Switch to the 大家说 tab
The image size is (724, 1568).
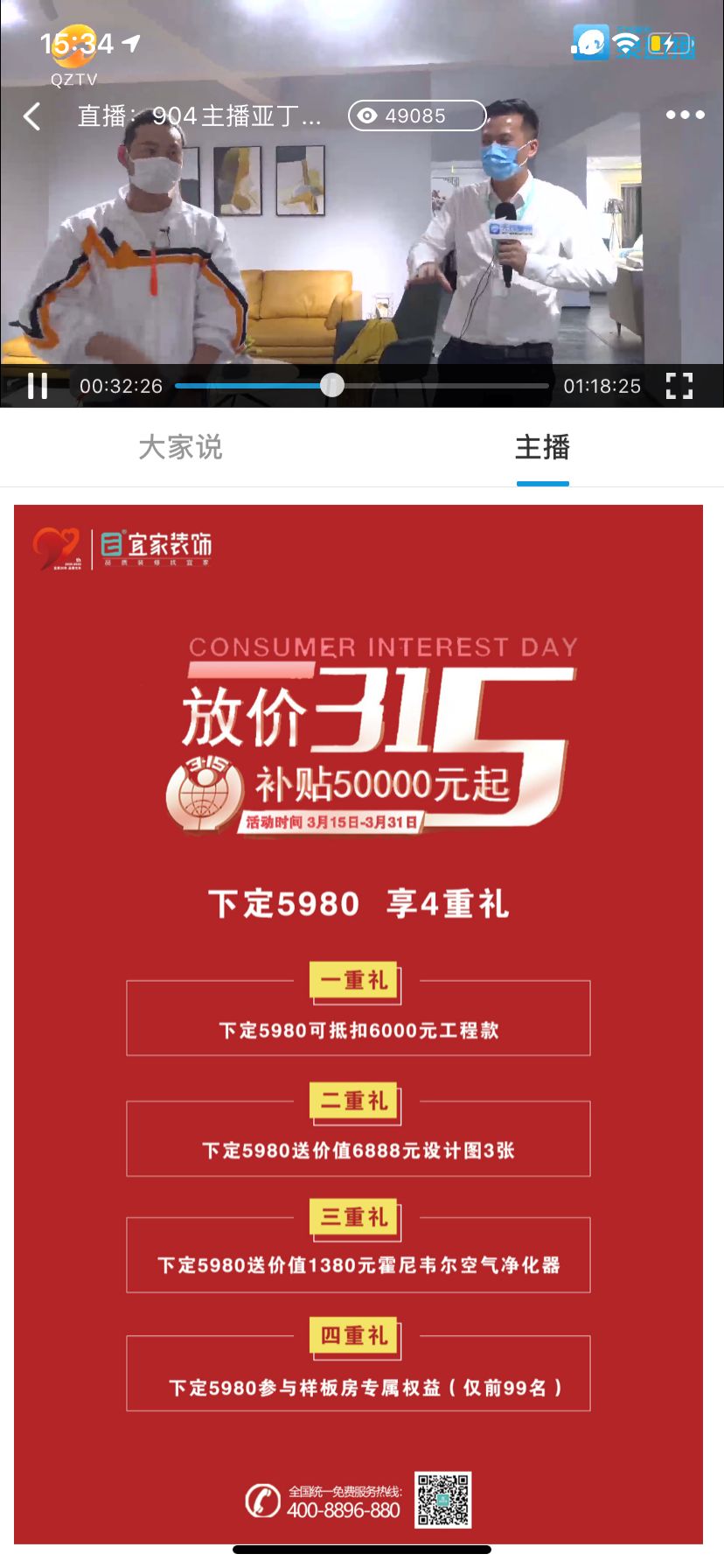coord(180,447)
